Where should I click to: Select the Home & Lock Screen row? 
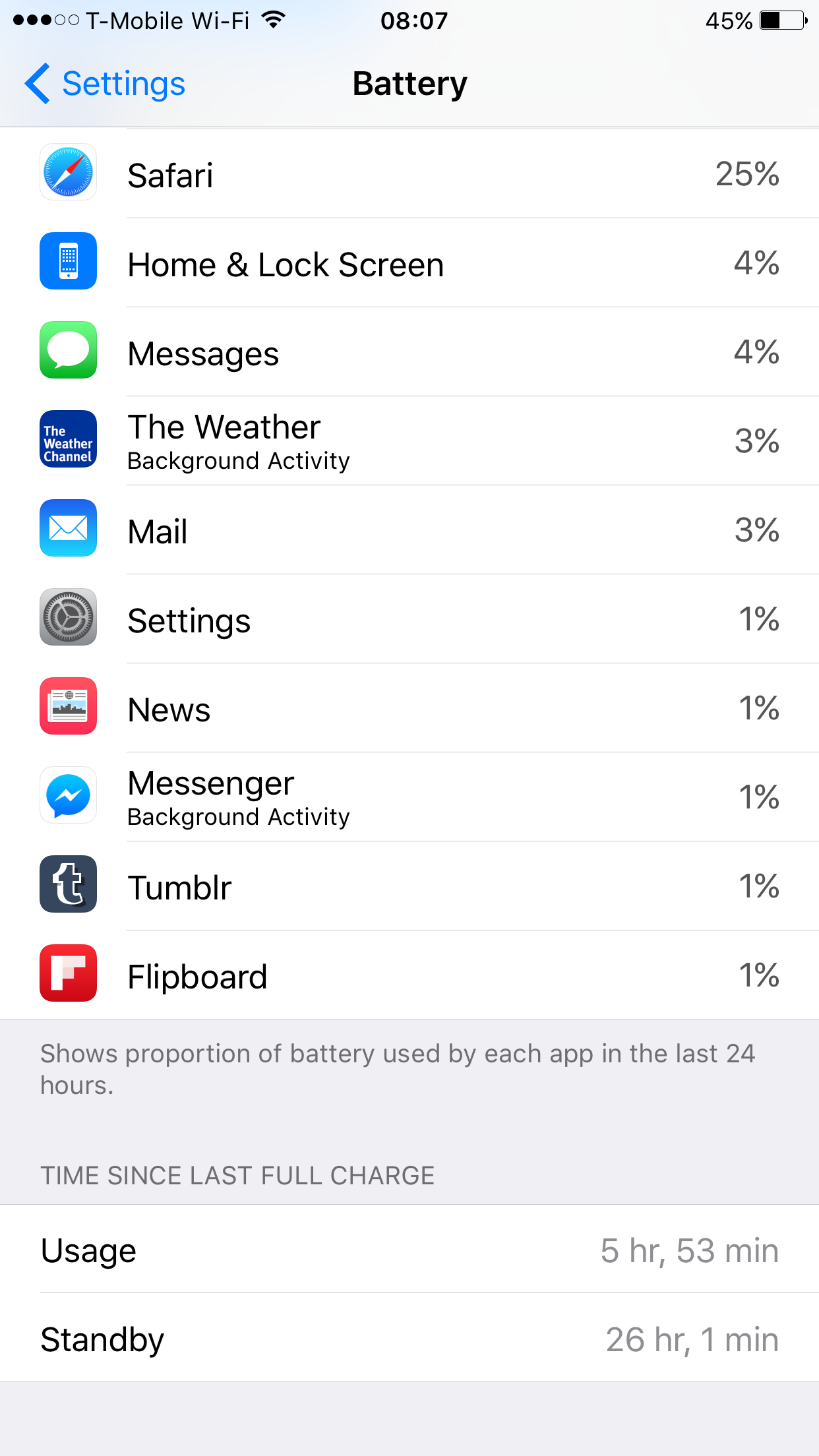pyautogui.click(x=409, y=264)
